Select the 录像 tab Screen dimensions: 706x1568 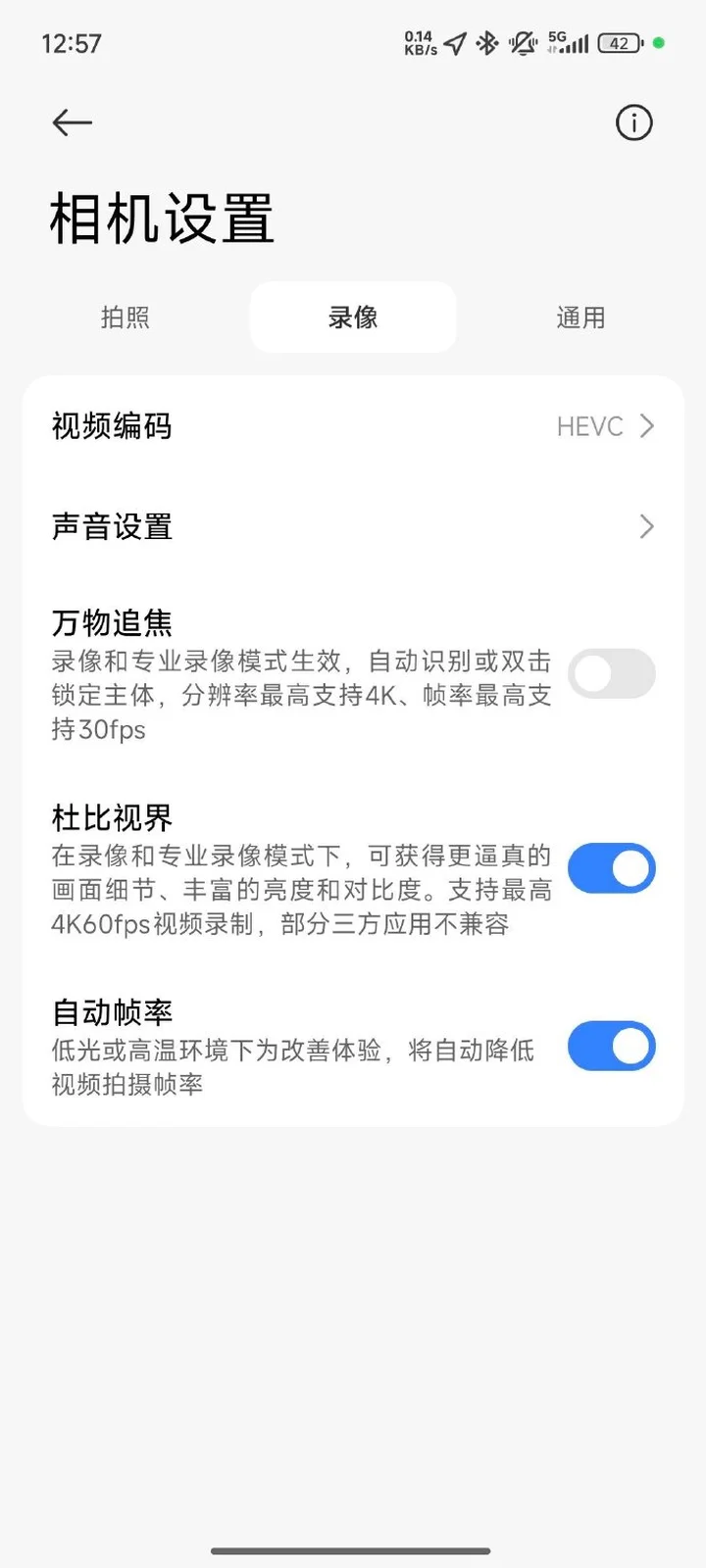coord(353,318)
